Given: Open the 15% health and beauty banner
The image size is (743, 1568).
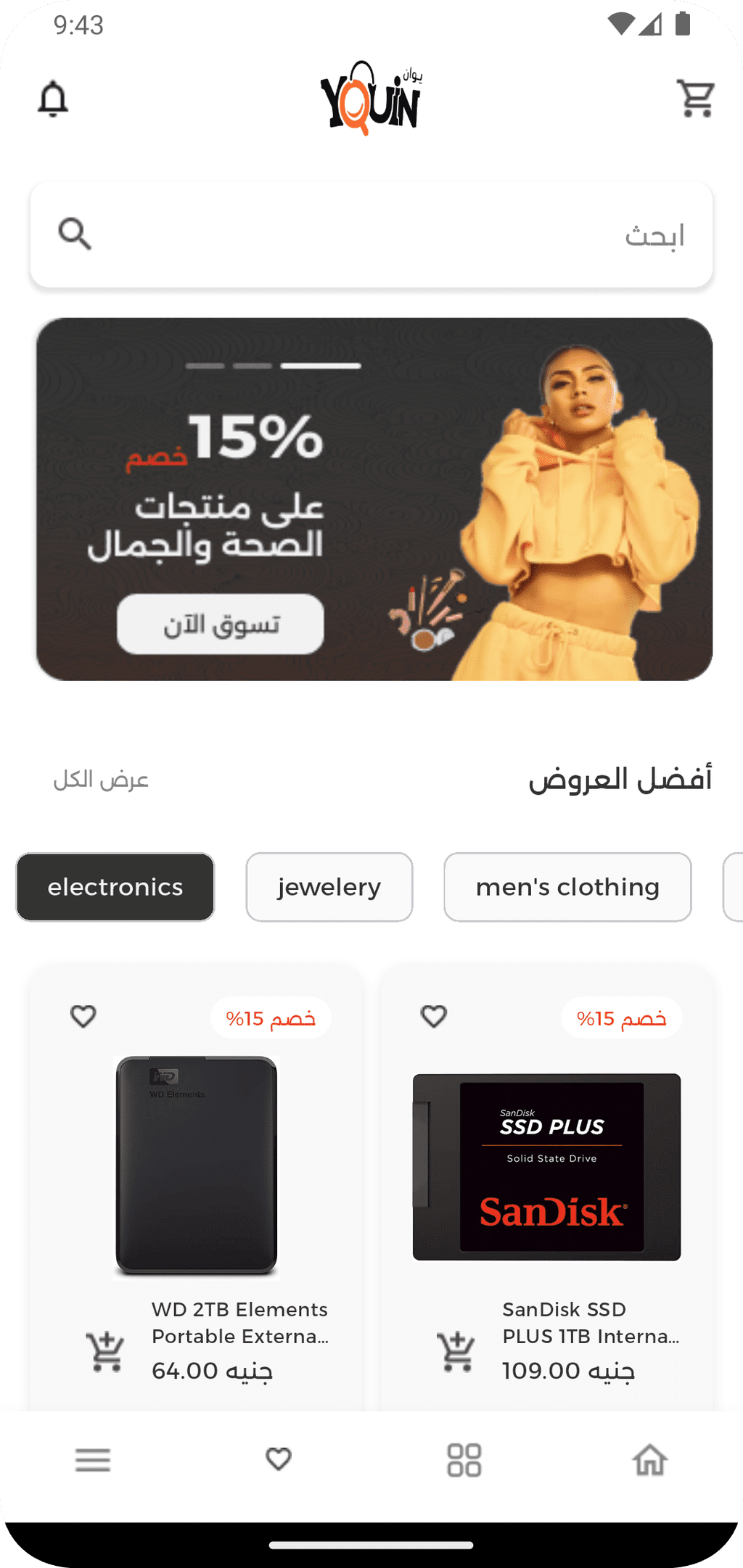Looking at the screenshot, I should point(374,499).
